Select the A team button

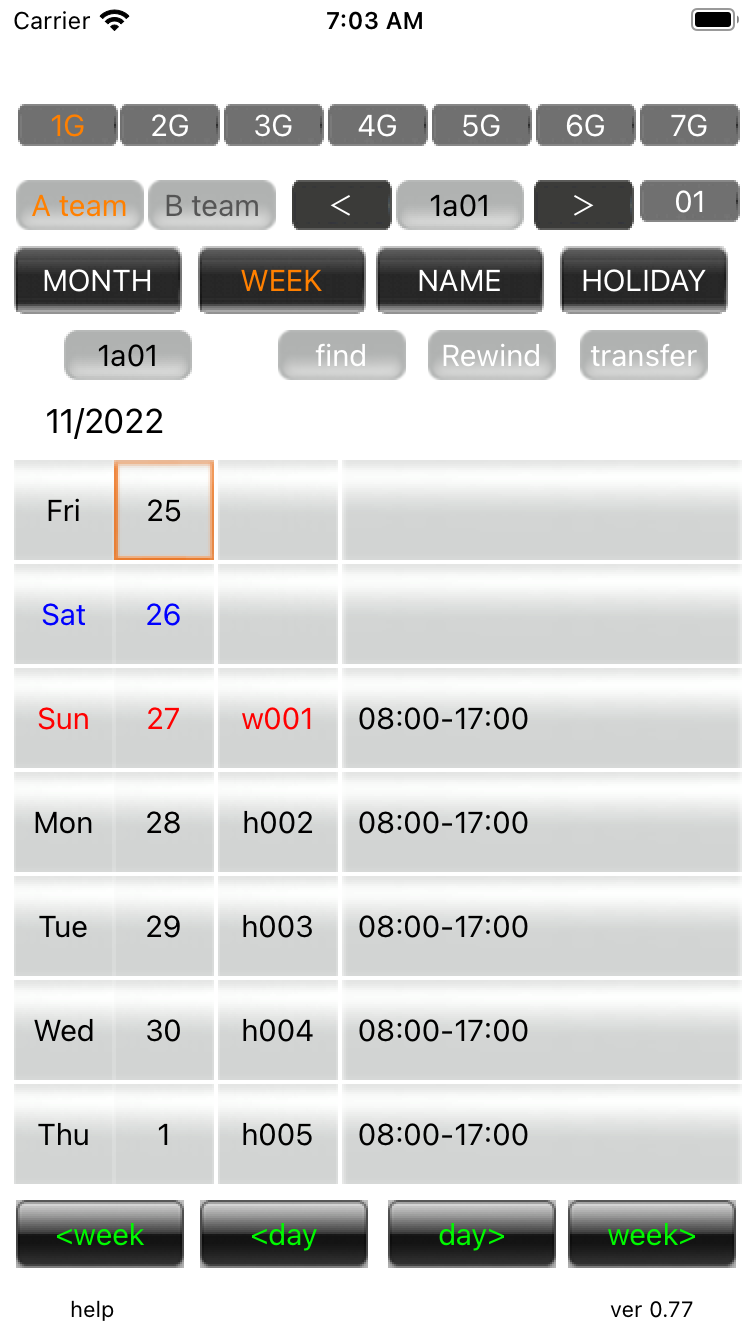pos(80,206)
